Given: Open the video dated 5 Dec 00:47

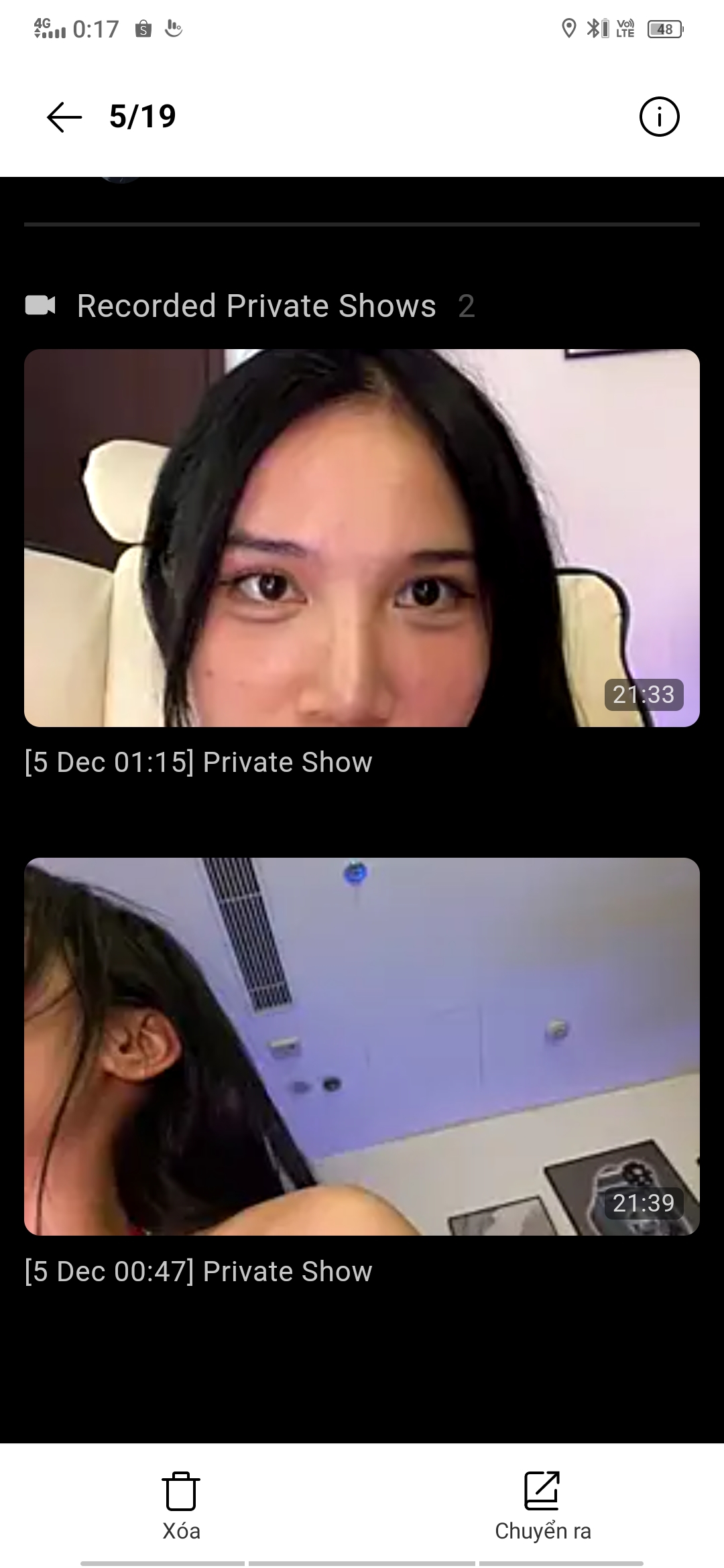Looking at the screenshot, I should (x=362, y=1045).
